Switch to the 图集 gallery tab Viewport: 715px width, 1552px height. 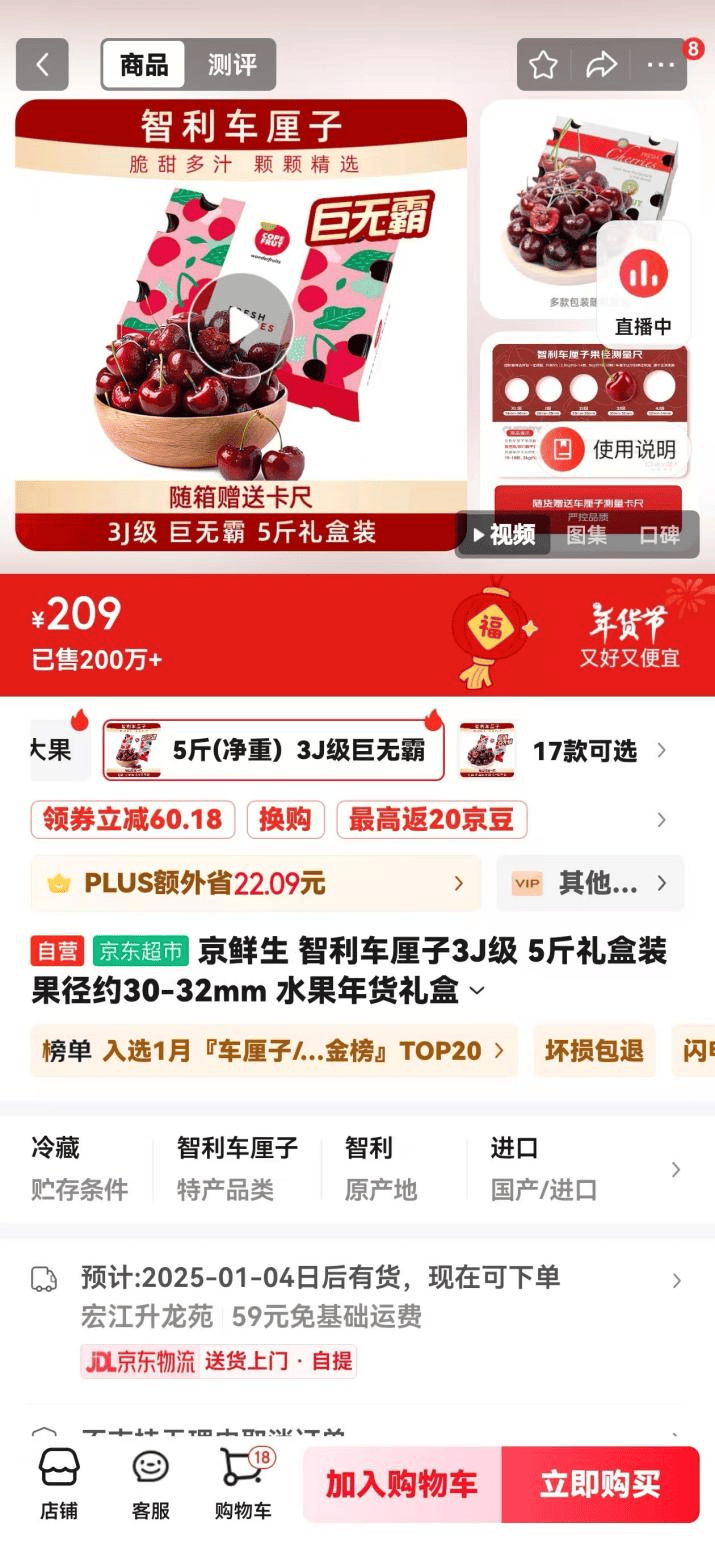pyautogui.click(x=587, y=535)
